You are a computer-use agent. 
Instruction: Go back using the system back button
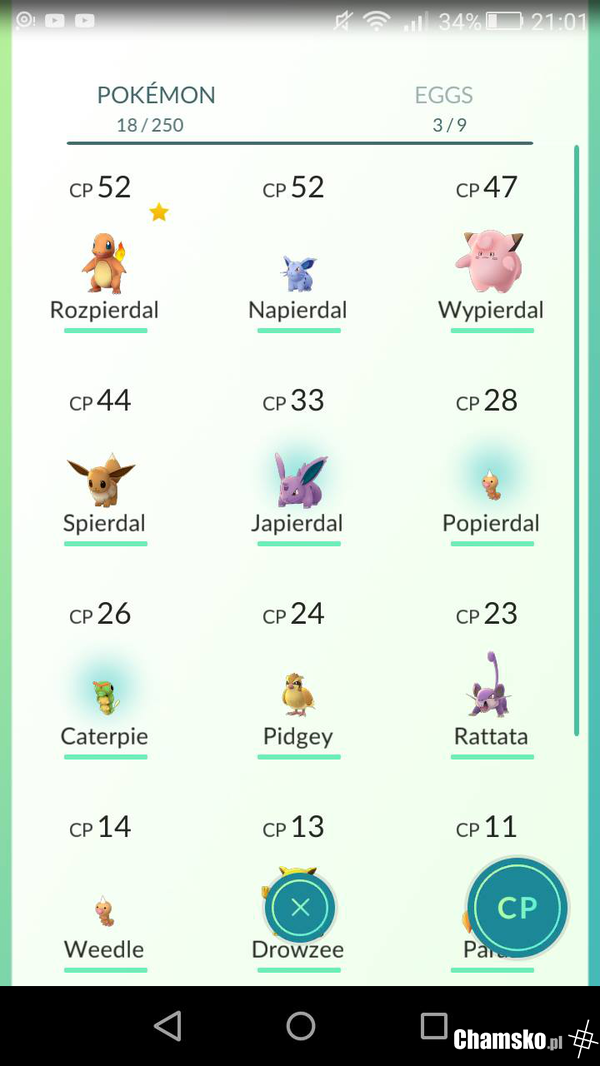click(168, 1025)
